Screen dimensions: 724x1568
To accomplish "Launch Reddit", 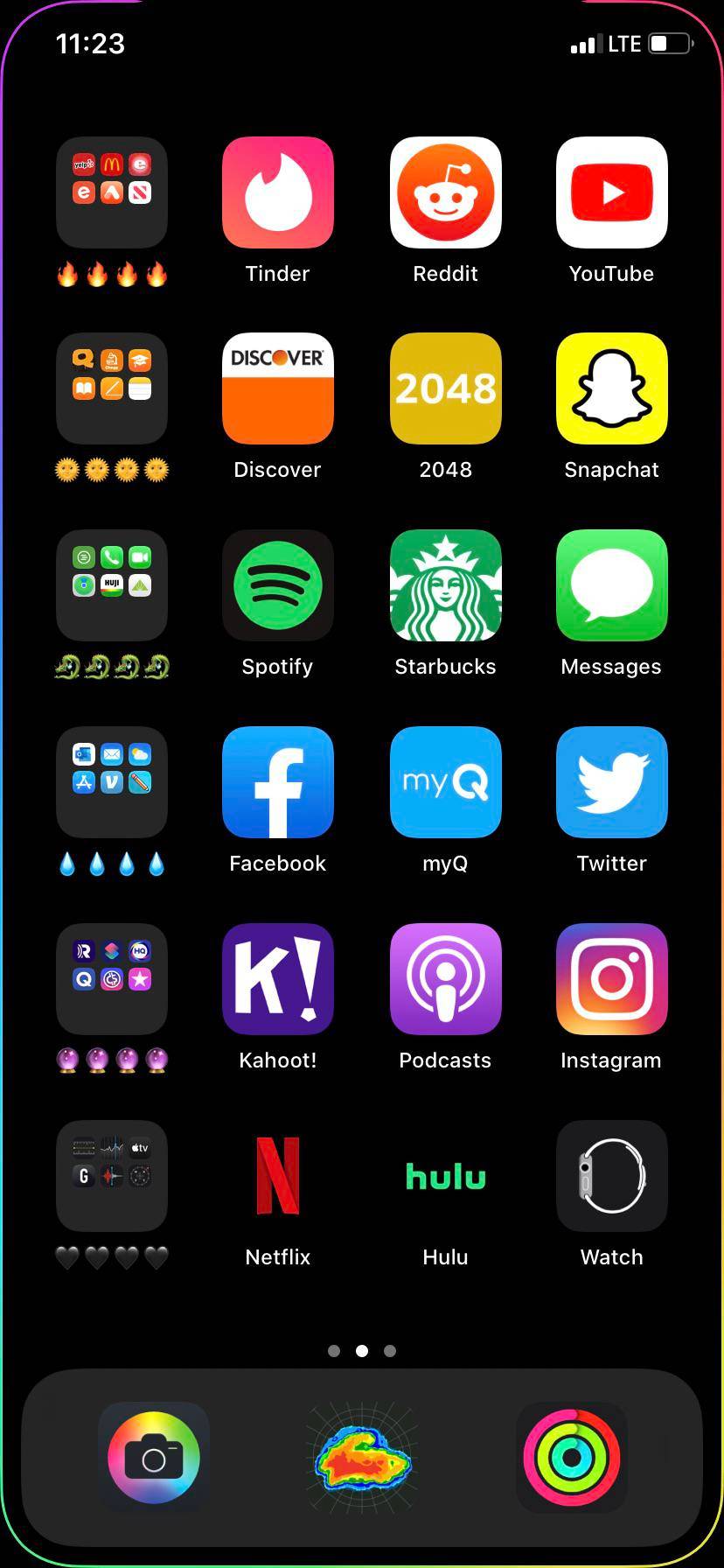I will (x=446, y=192).
